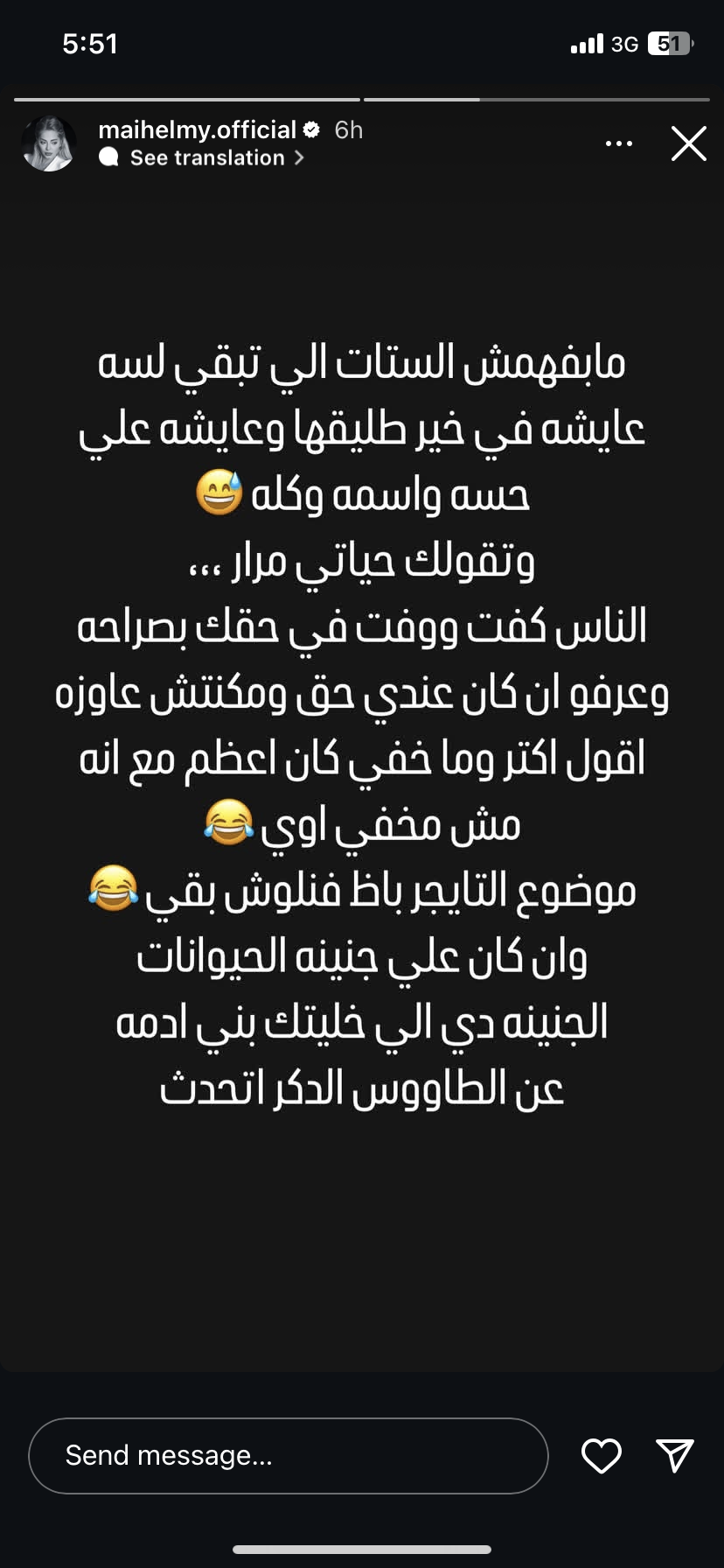Share the story via paper plane icon
The image size is (724, 1568).
coord(674,1454)
